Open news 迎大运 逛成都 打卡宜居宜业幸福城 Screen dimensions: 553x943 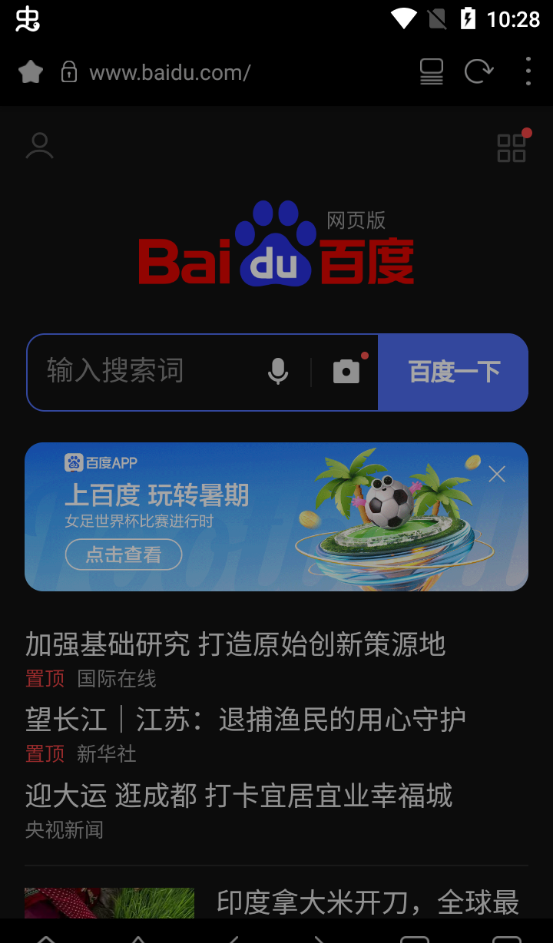click(239, 796)
